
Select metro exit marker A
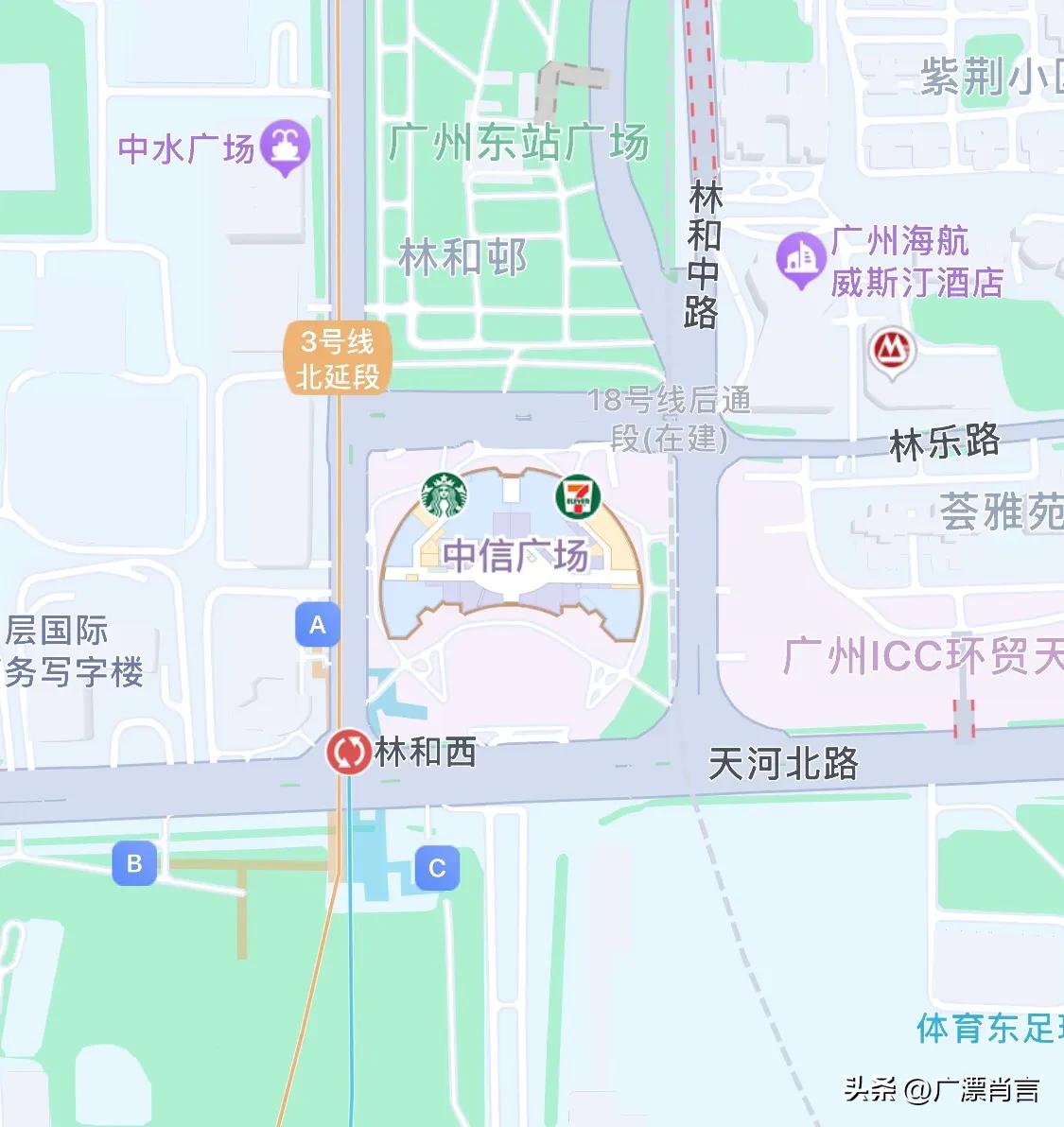coord(319,623)
